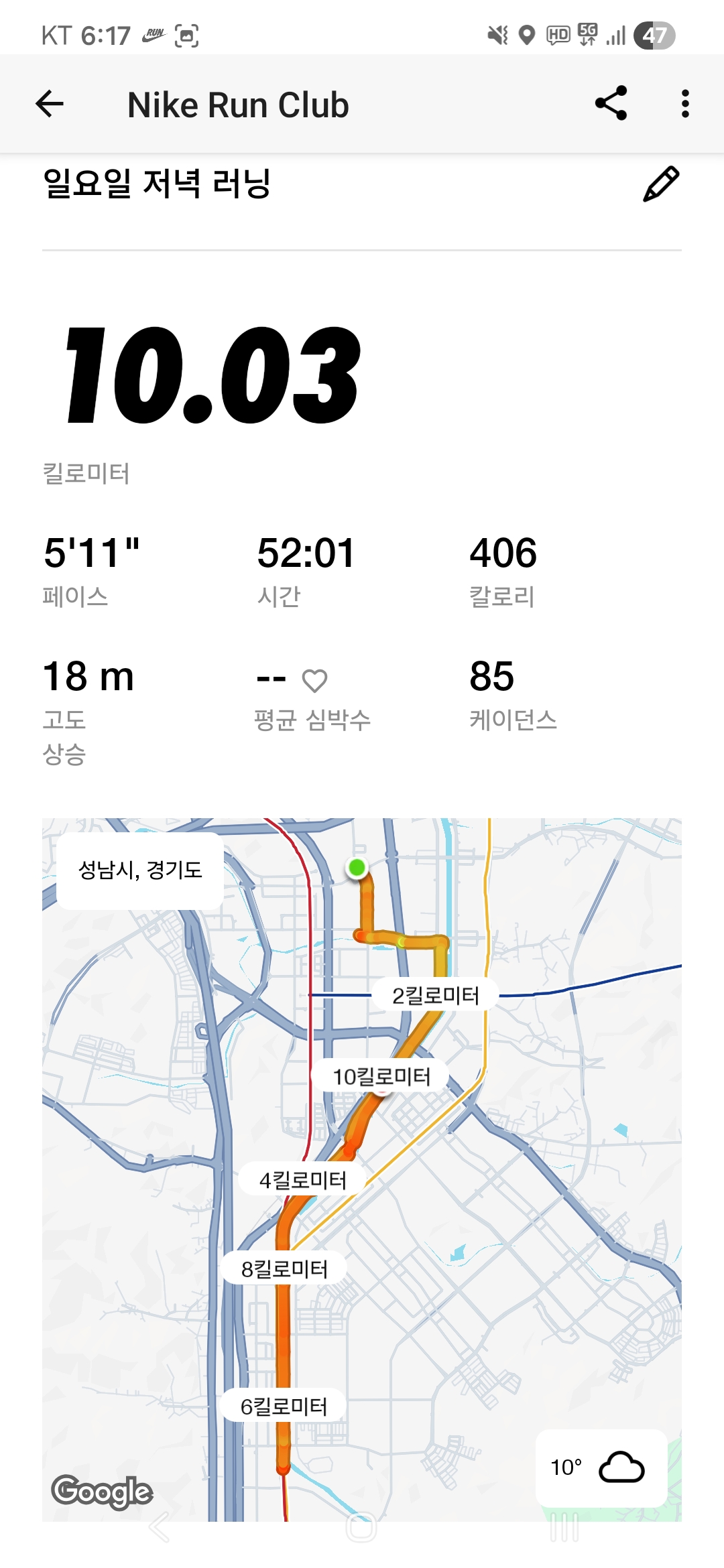Share this run
Viewport: 724px width, 1568px height.
(x=611, y=103)
